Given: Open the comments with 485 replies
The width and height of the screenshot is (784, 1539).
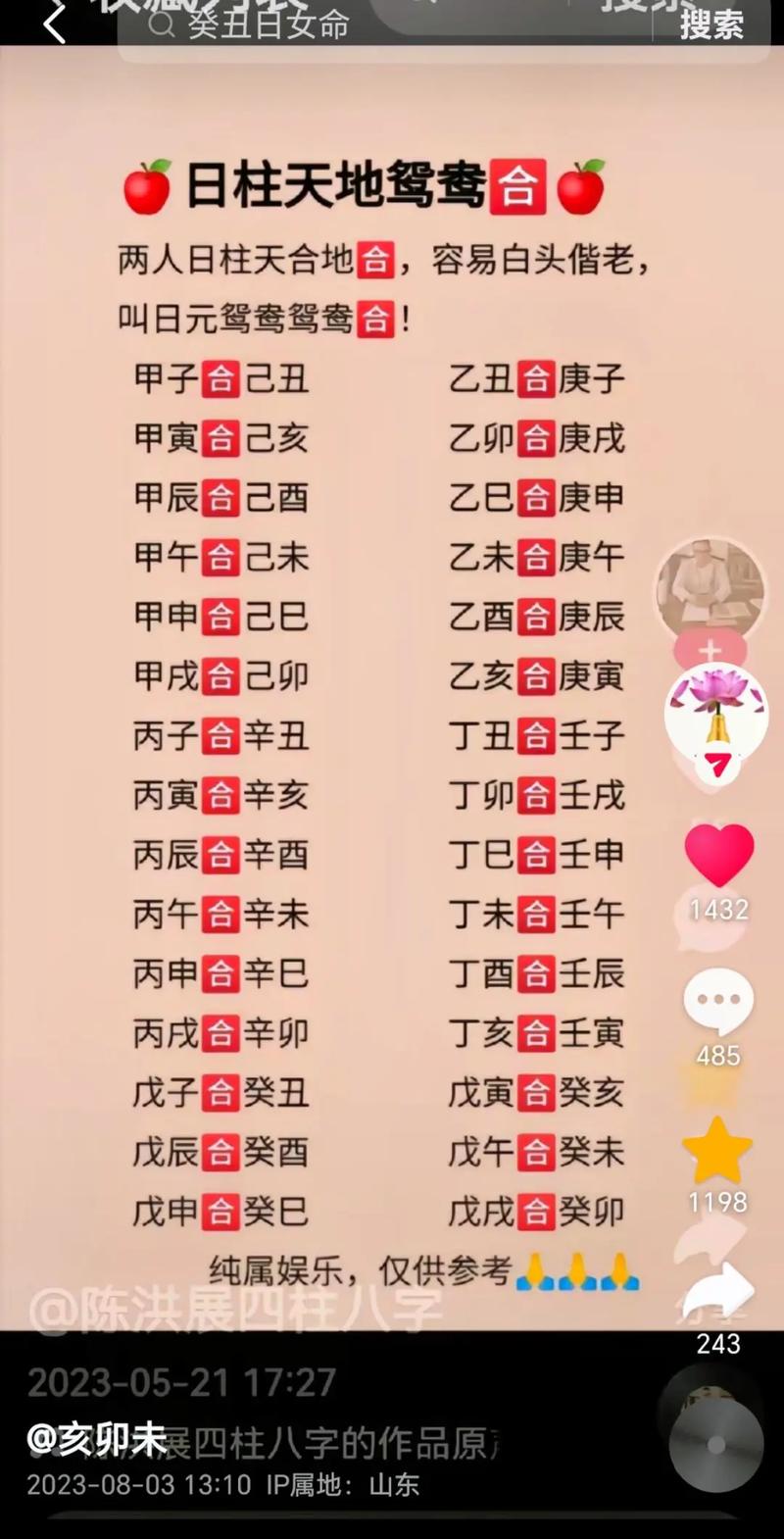Looking at the screenshot, I should coord(718,1002).
